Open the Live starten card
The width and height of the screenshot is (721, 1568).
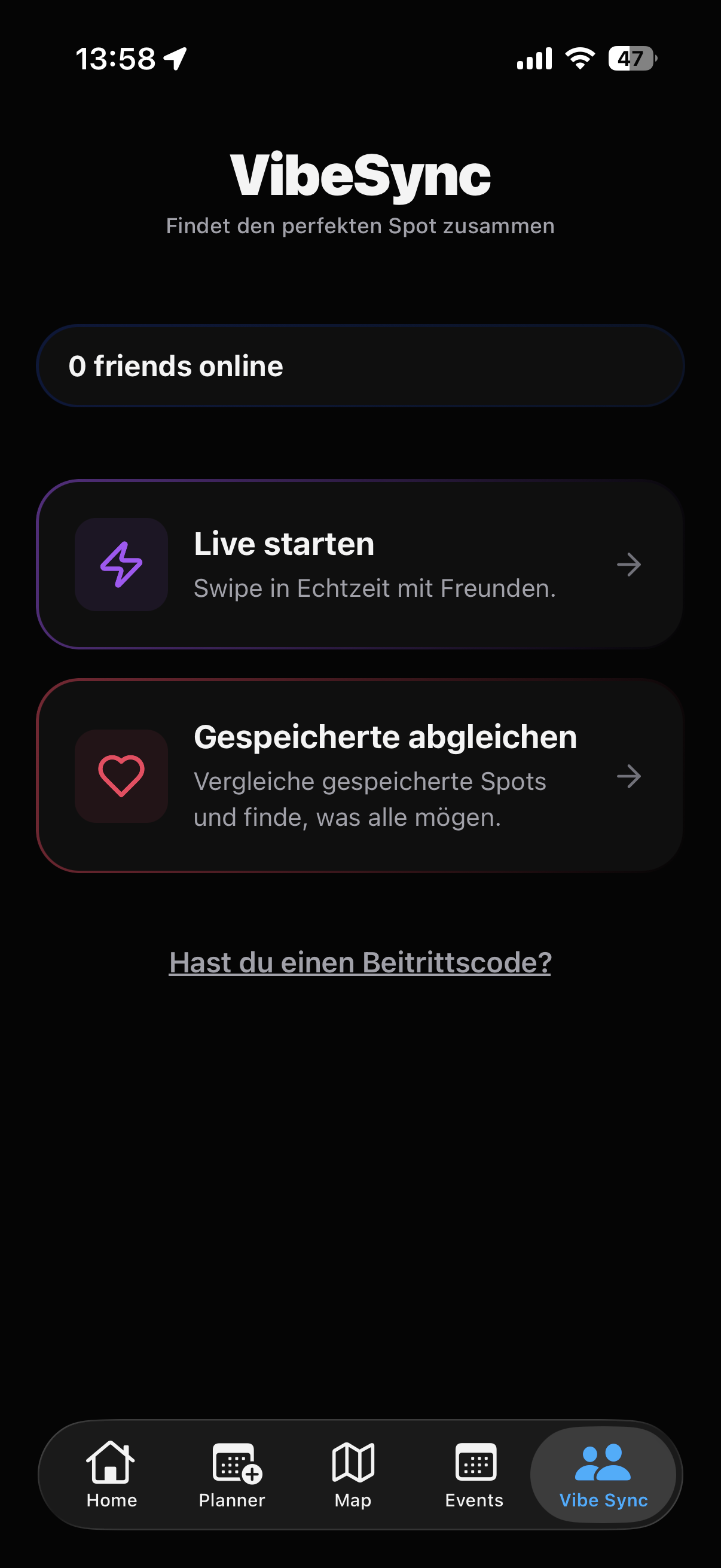pyautogui.click(x=359, y=565)
